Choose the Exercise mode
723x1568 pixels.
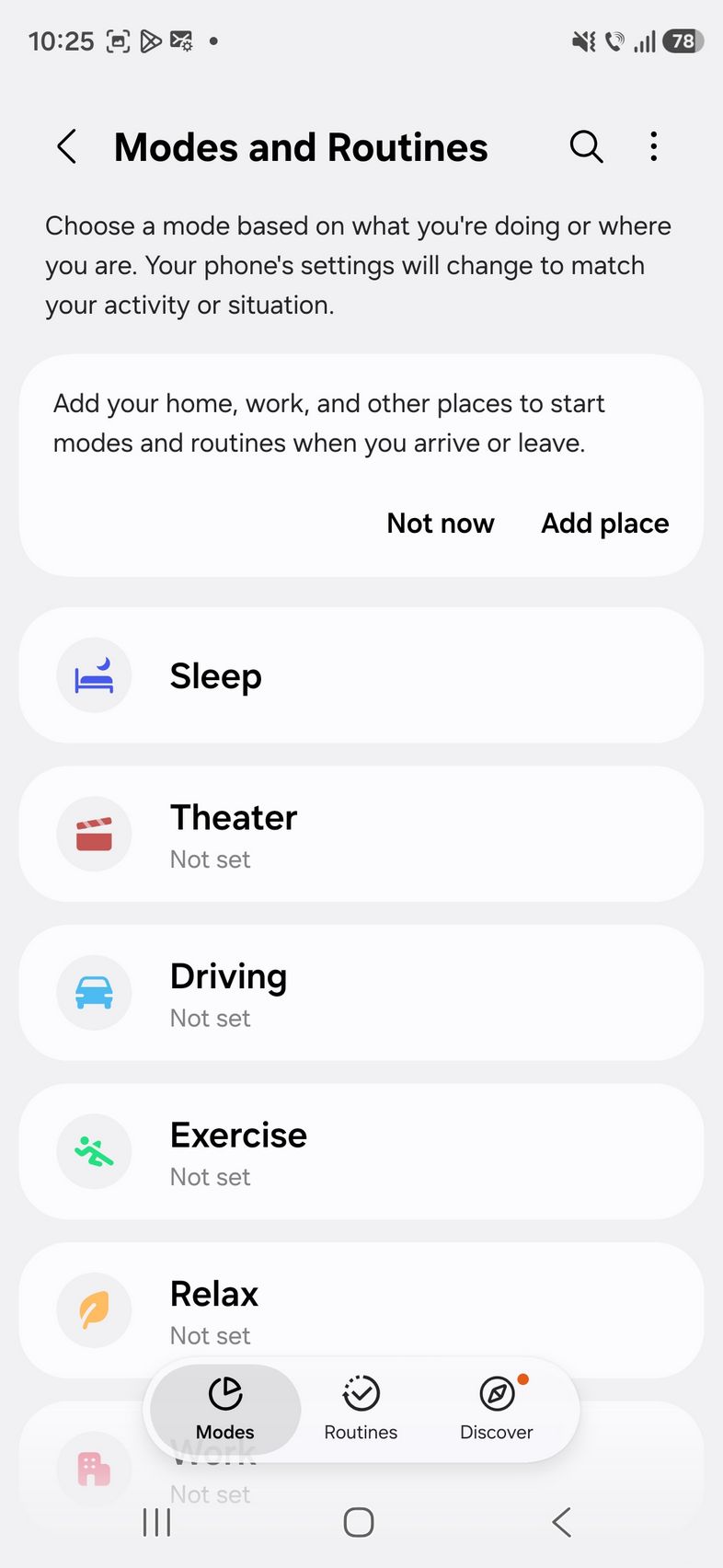click(361, 1152)
